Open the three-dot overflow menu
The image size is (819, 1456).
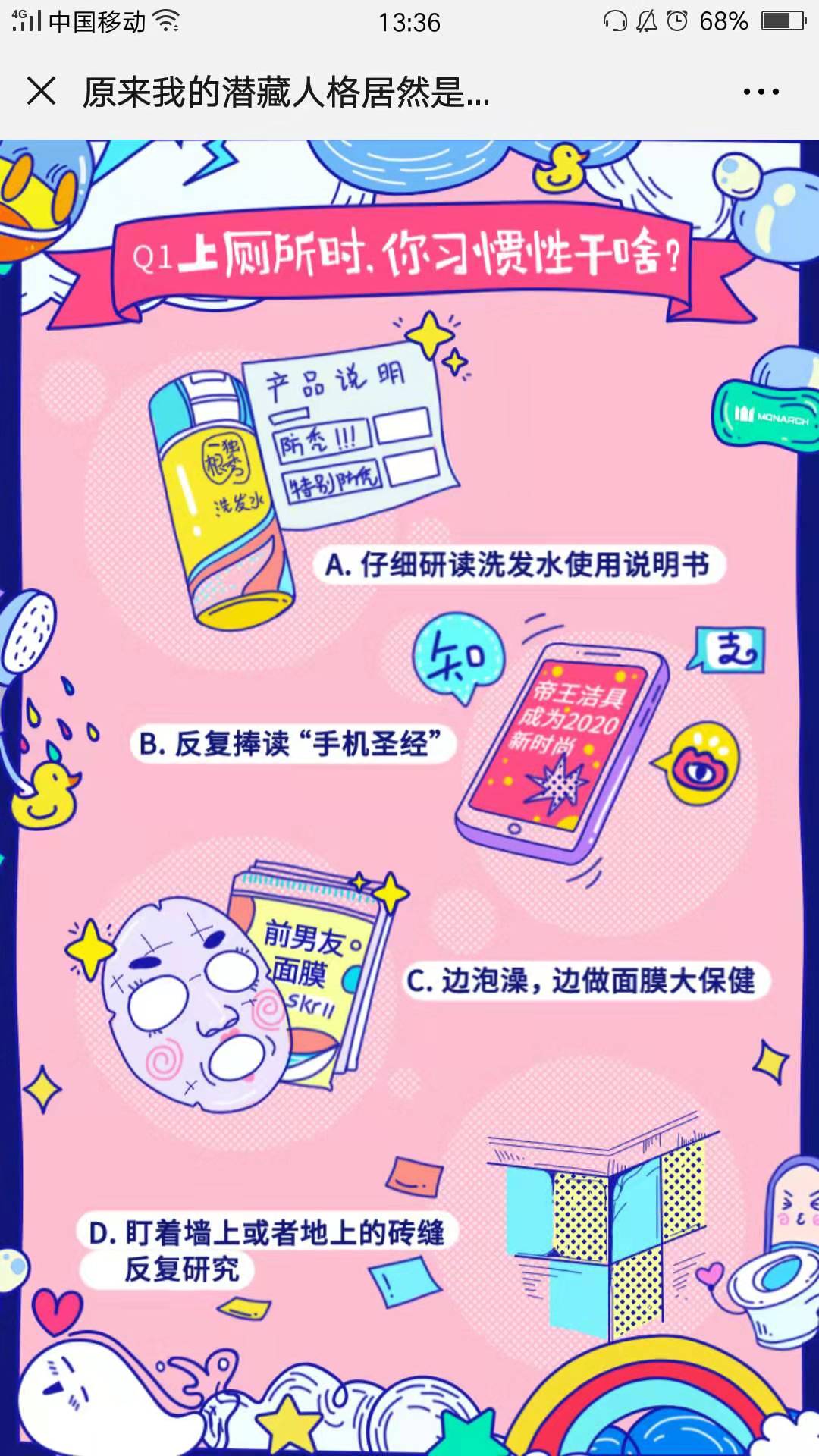(761, 92)
